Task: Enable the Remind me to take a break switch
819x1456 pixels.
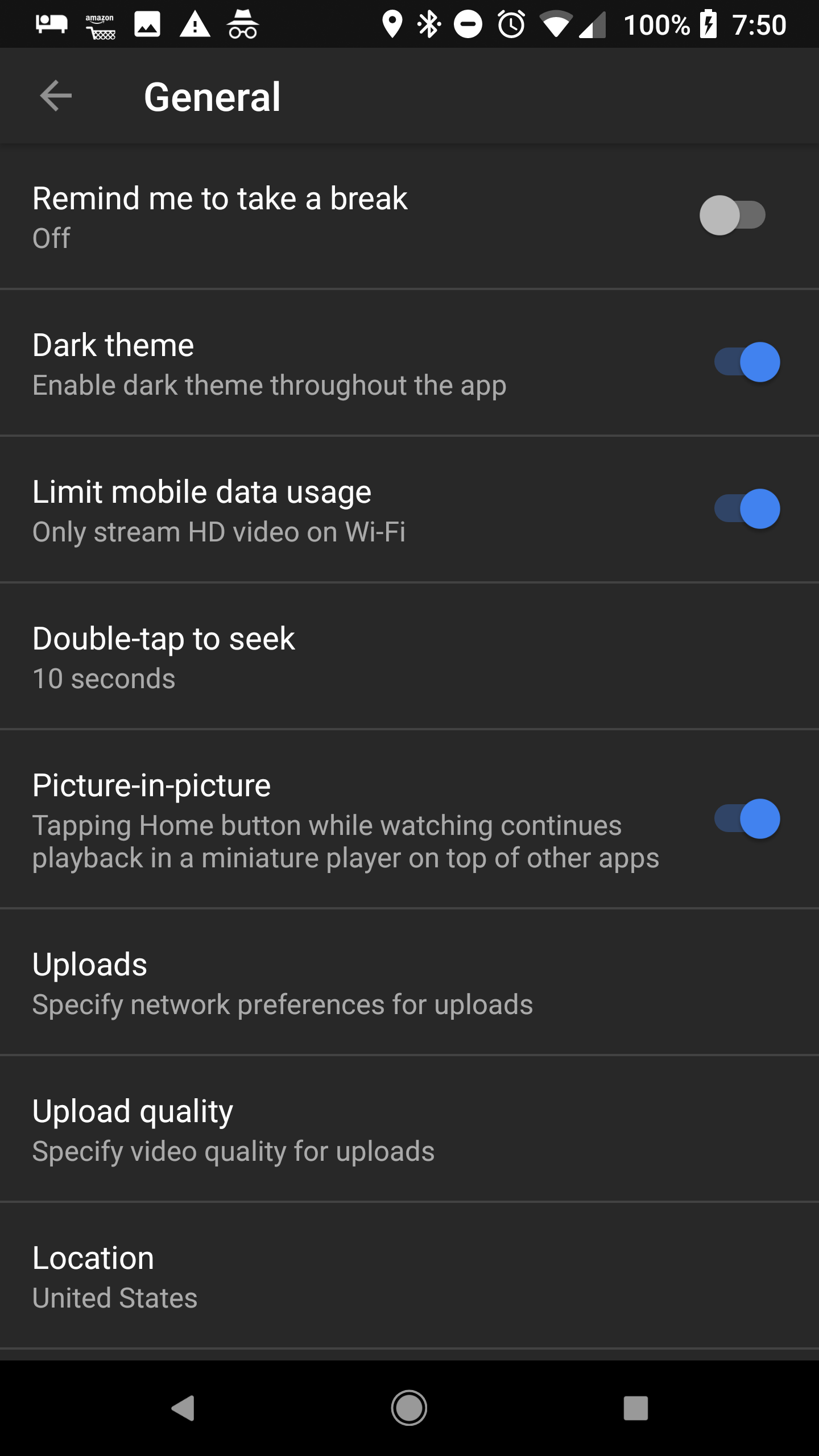Action: (x=733, y=215)
